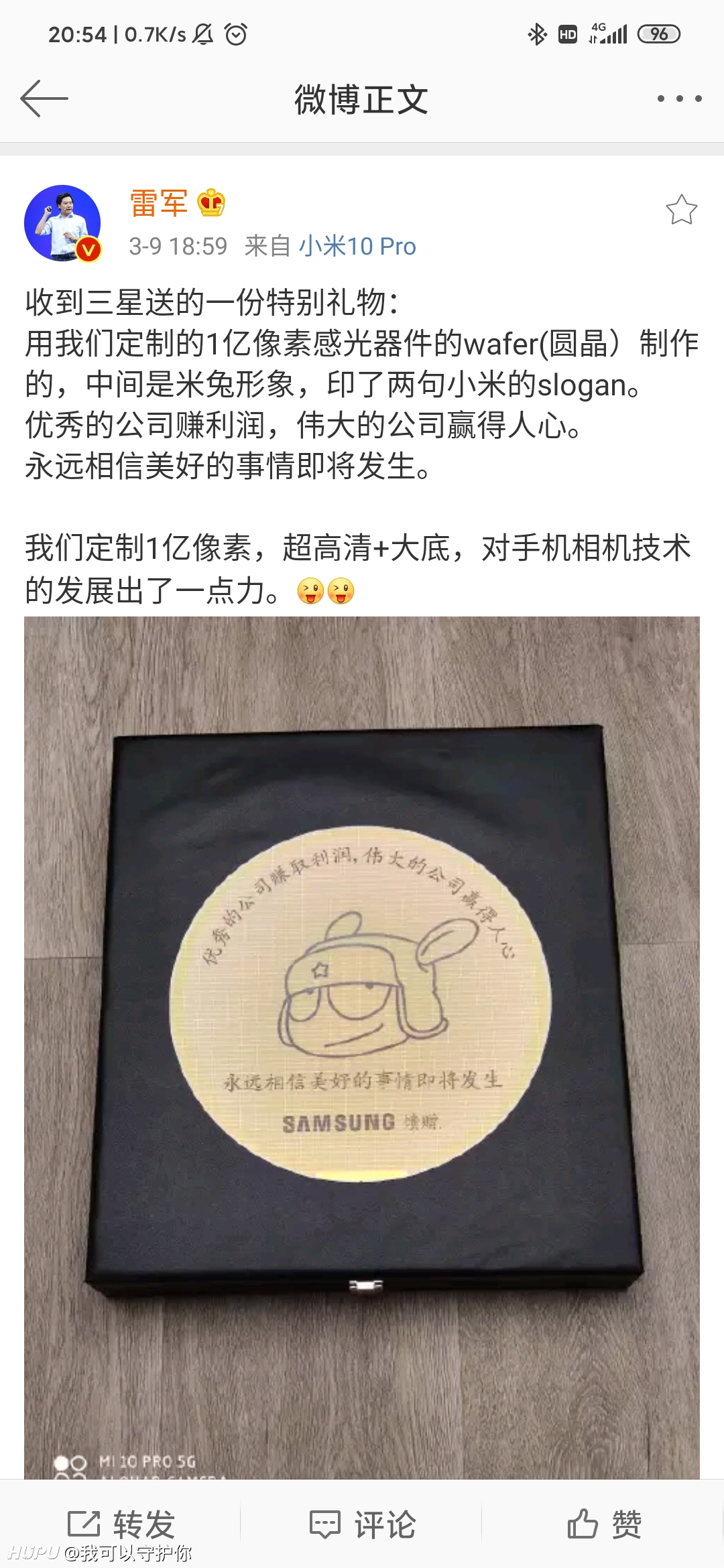The height and width of the screenshot is (1568, 724).
Task: Go back using the top-left arrow
Action: coord(44,99)
